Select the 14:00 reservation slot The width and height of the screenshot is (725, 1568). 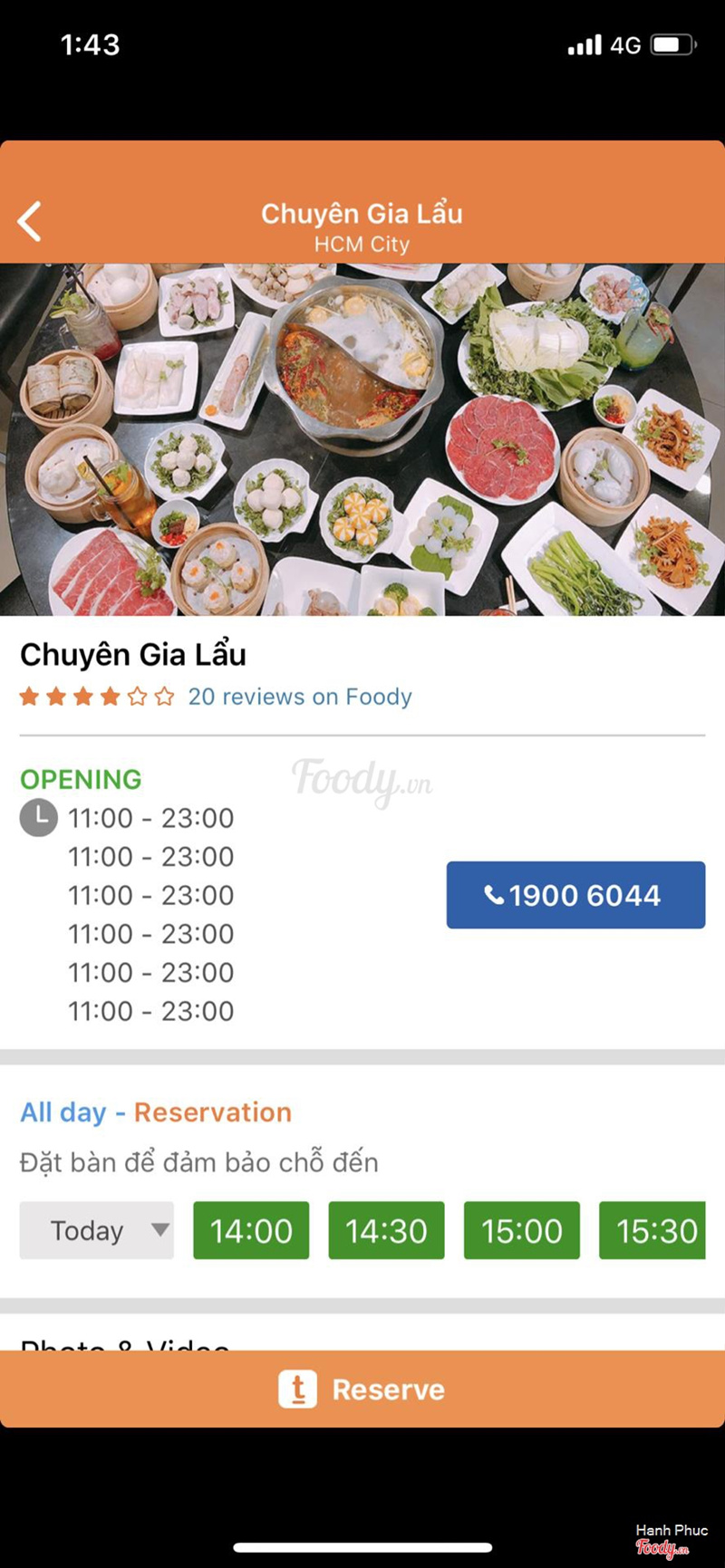(251, 1230)
